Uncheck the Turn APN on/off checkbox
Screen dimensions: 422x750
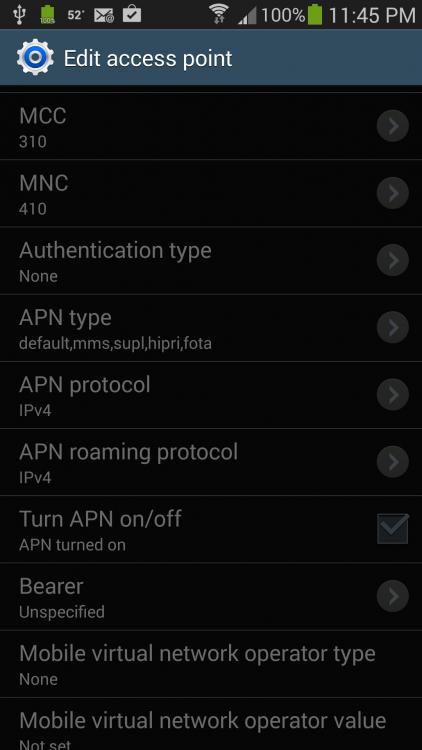pyautogui.click(x=393, y=529)
